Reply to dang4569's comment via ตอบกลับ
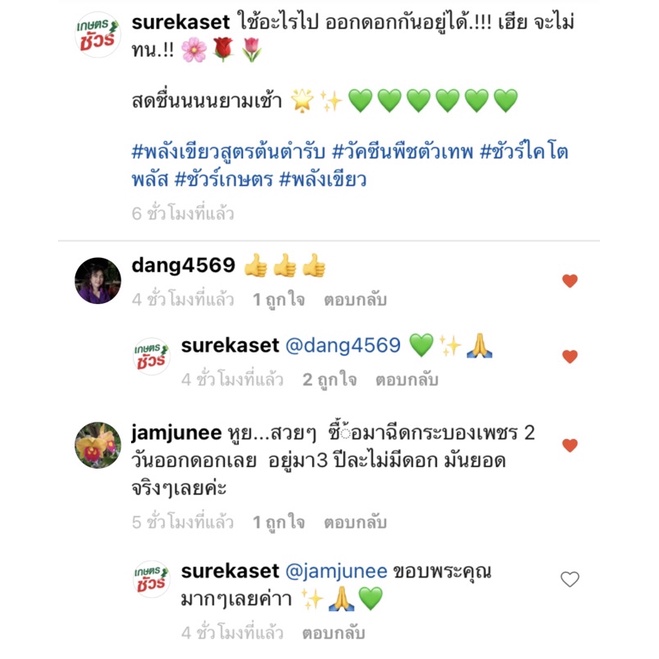Screen dimensions: 659x659 pos(355,299)
